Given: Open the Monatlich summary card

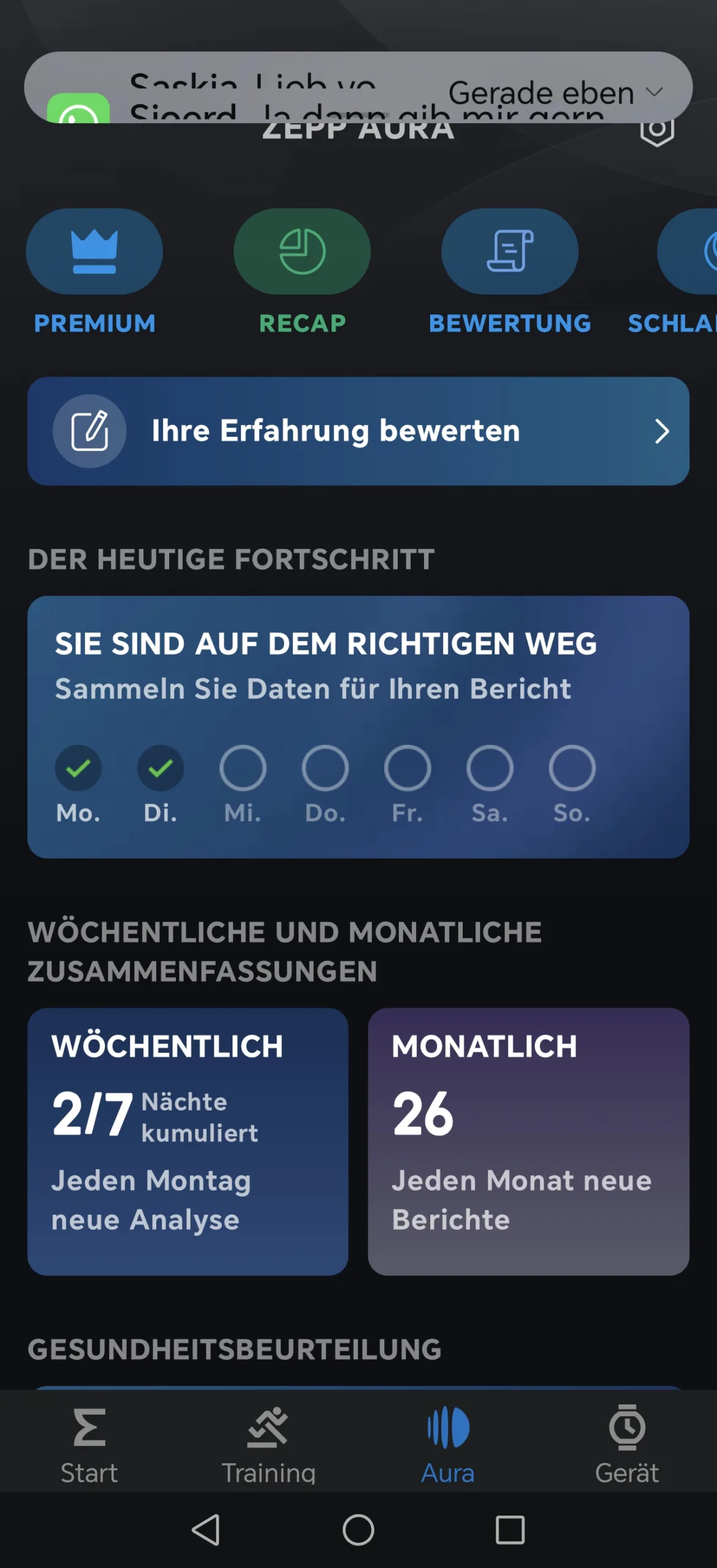Looking at the screenshot, I should (x=529, y=1142).
